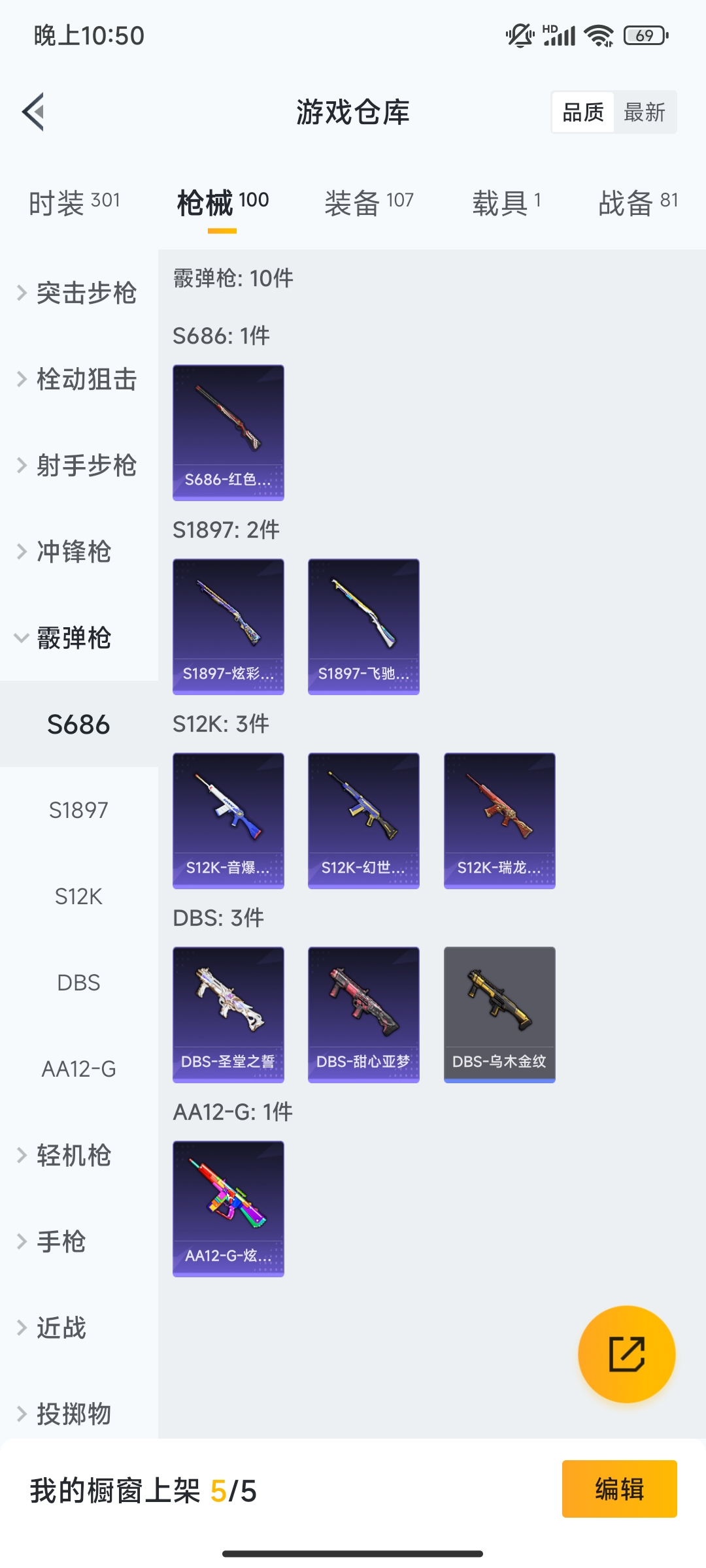
Task: Open the S686-红色 skin tile
Action: click(x=228, y=433)
